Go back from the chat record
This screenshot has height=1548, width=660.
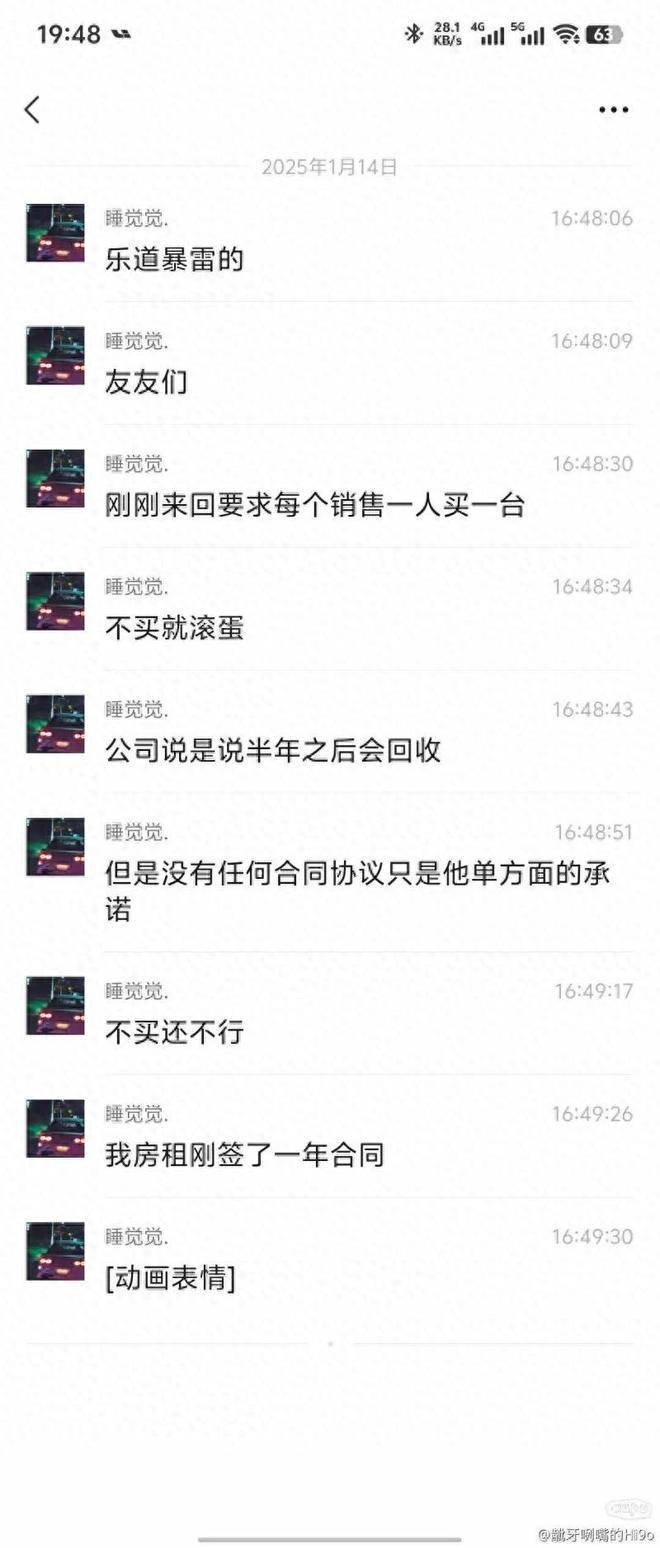pos(33,110)
